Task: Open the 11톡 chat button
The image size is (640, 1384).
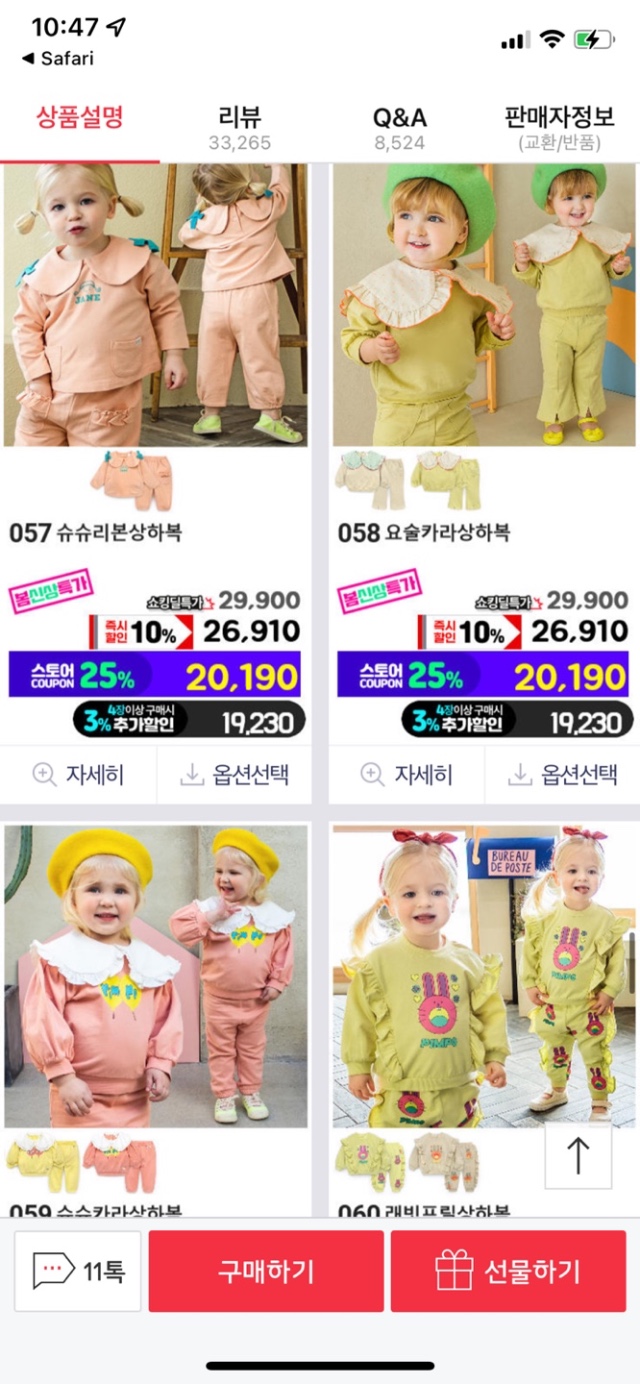Action: point(78,1271)
